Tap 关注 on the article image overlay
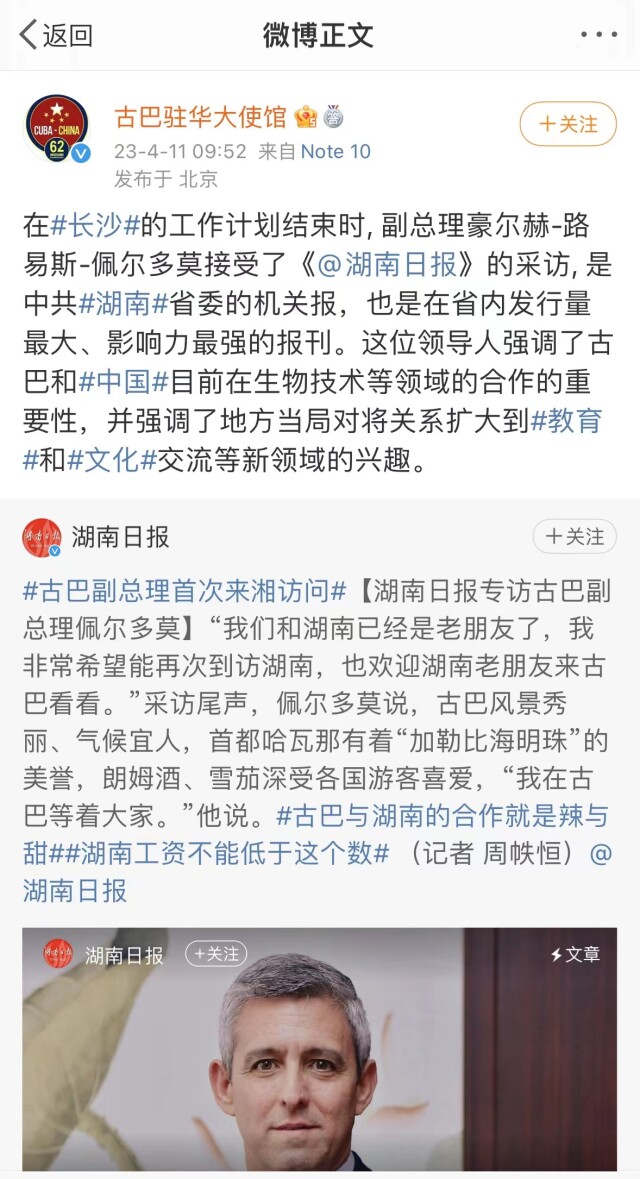Image resolution: width=640 pixels, height=1179 pixels. tap(216, 954)
